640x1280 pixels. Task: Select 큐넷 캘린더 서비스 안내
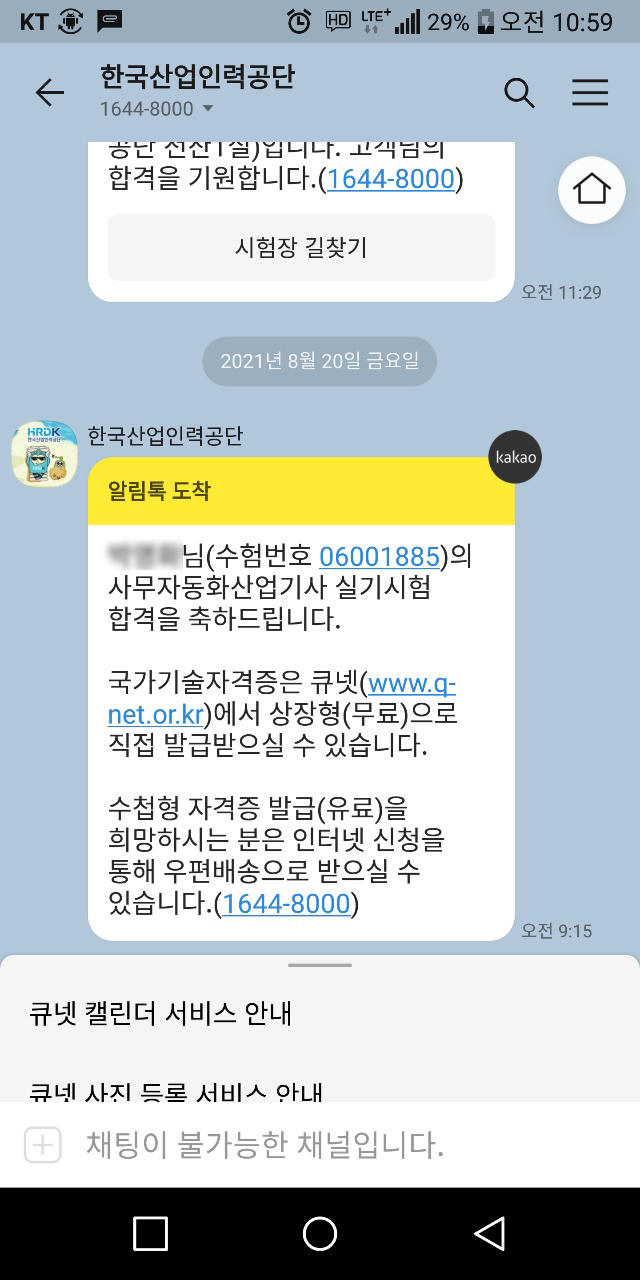[161, 1013]
